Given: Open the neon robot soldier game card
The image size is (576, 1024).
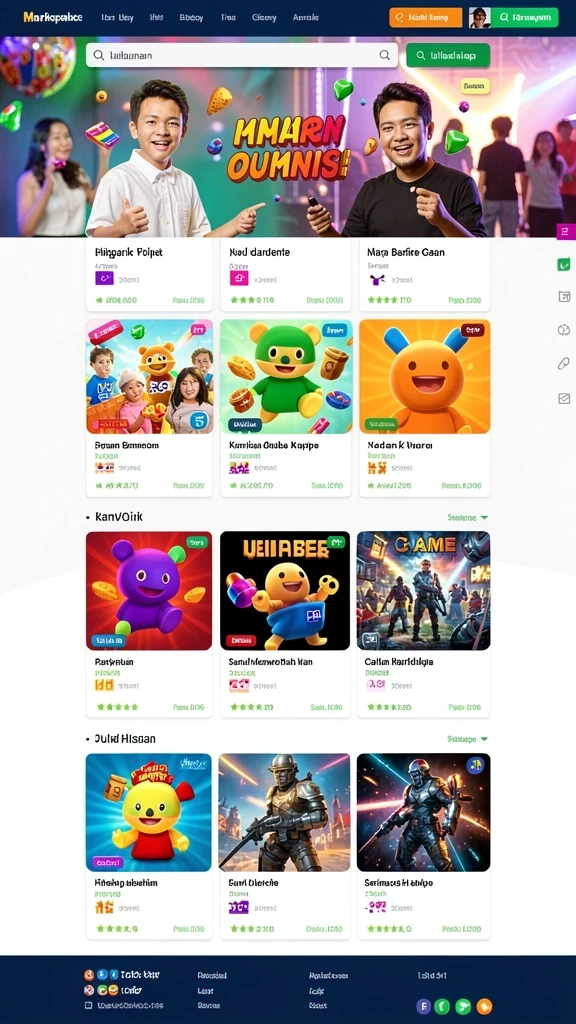Looking at the screenshot, I should point(423,846).
